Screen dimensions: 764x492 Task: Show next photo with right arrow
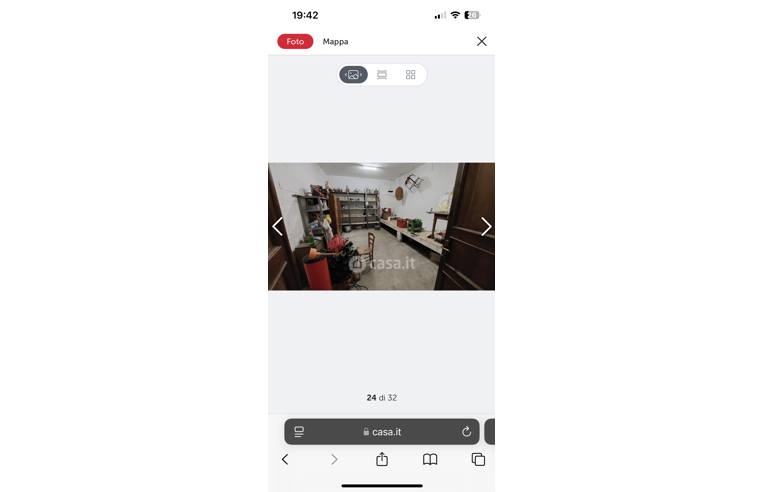coord(486,227)
